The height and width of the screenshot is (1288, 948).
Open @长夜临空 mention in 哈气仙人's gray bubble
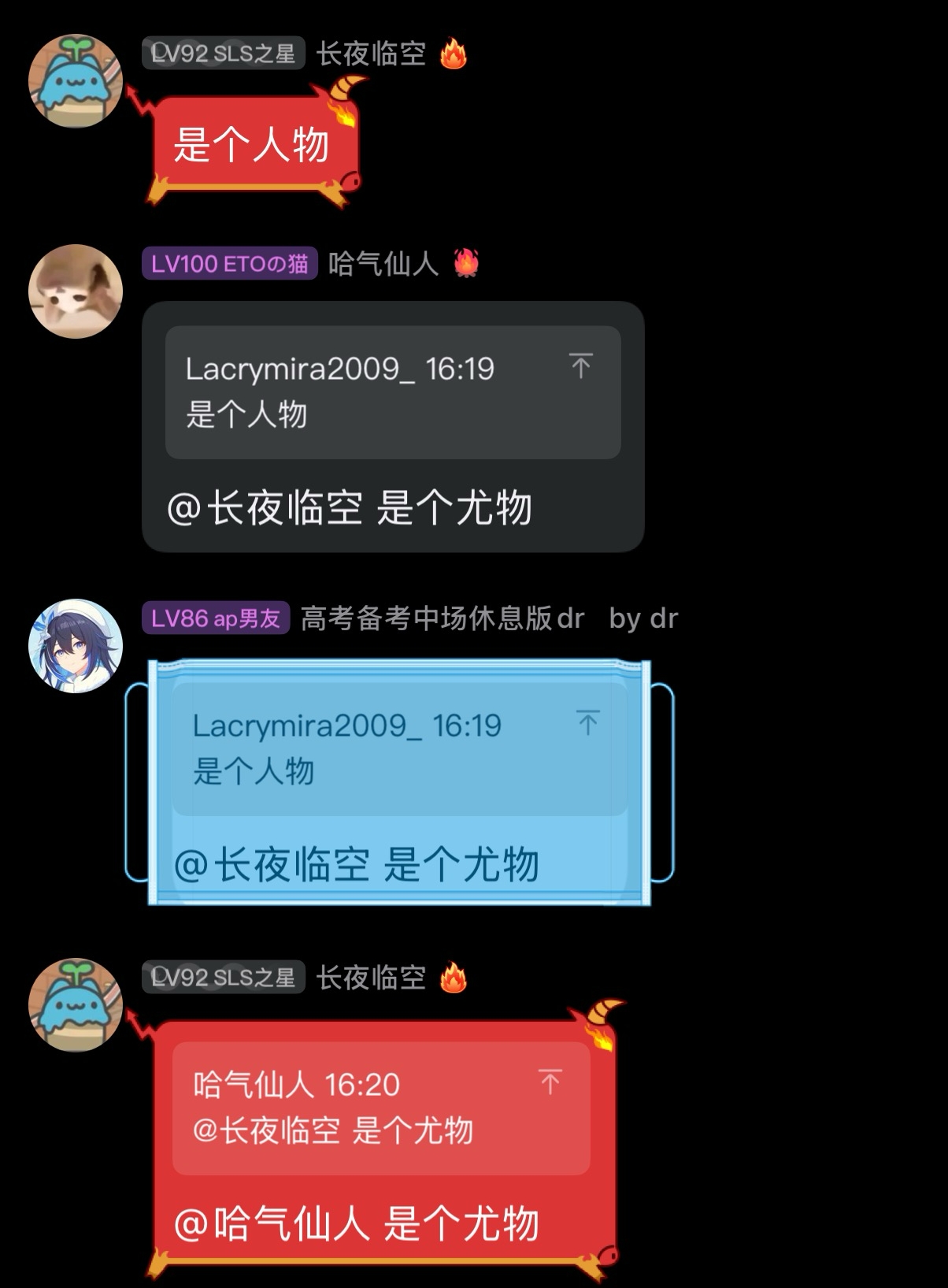click(265, 508)
